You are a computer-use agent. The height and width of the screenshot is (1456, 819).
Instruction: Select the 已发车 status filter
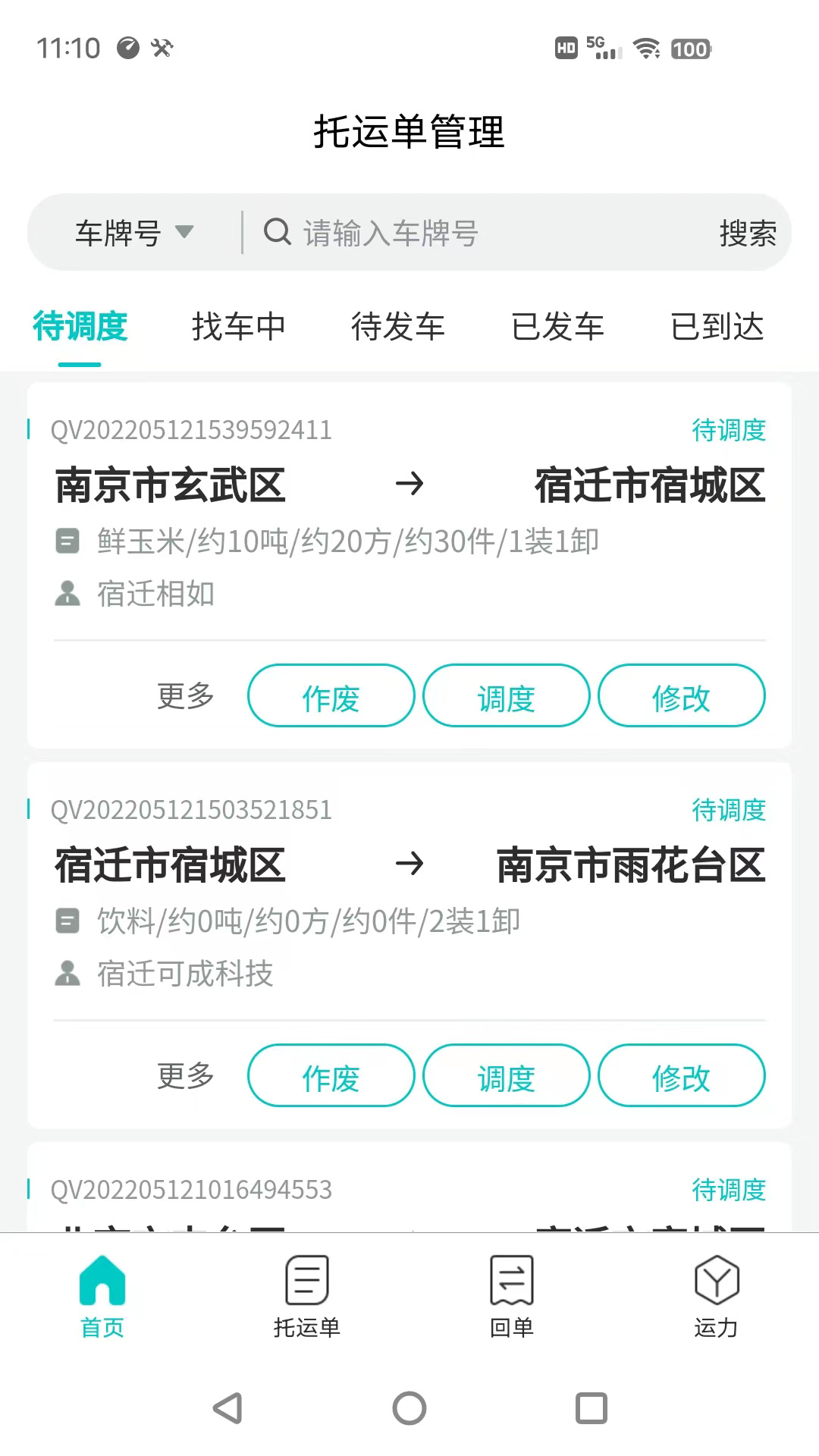(x=560, y=328)
